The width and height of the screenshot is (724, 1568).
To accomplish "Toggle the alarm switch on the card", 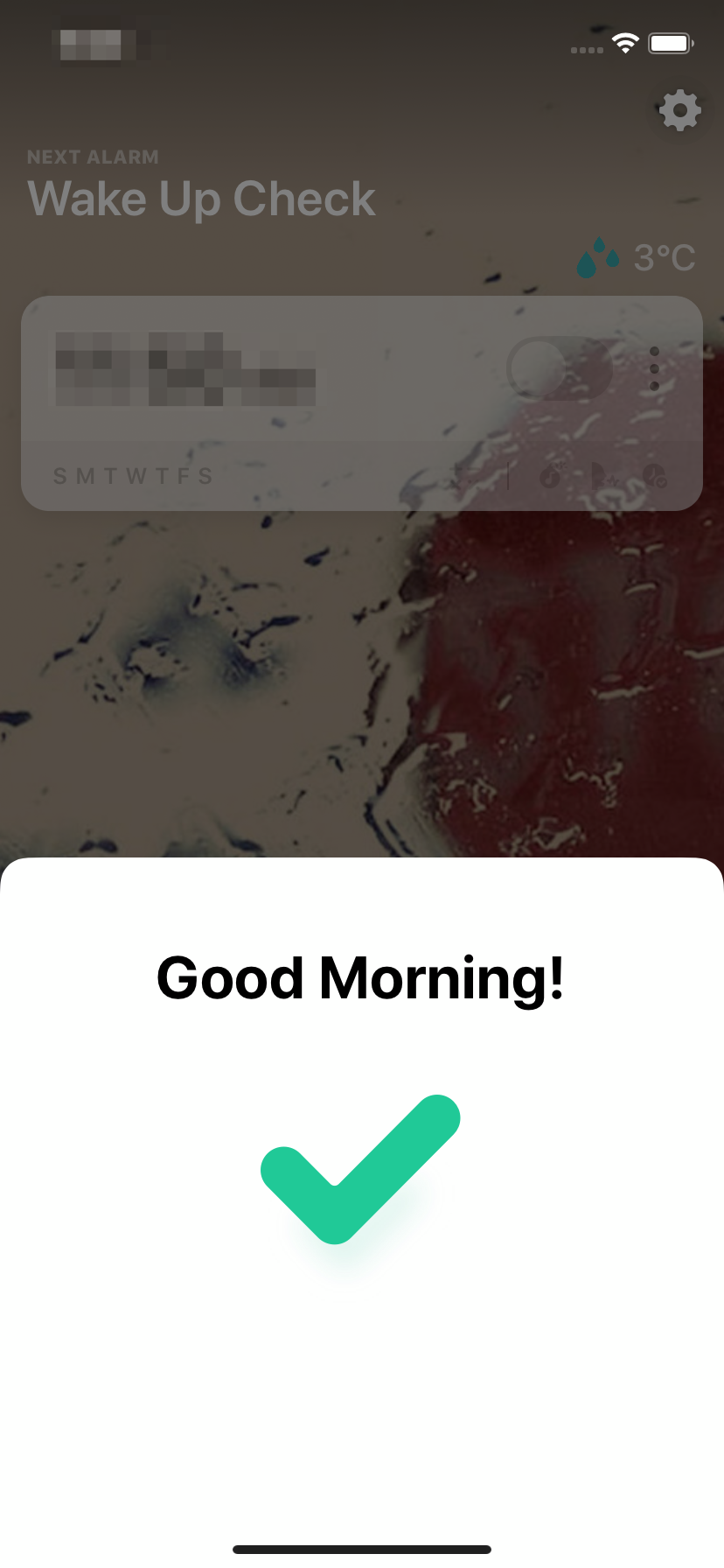I will point(559,368).
